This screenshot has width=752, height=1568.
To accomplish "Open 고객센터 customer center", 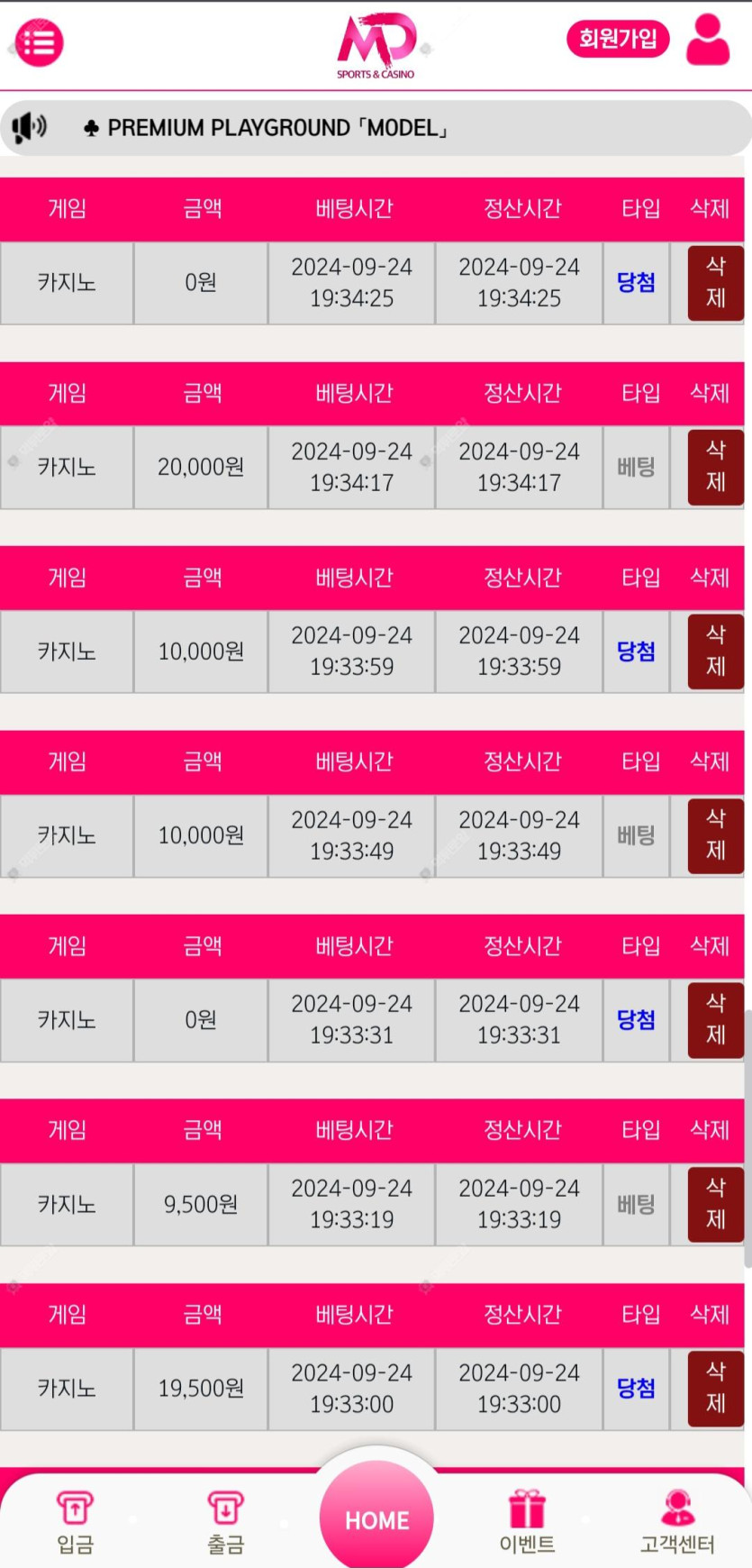I will click(677, 1523).
